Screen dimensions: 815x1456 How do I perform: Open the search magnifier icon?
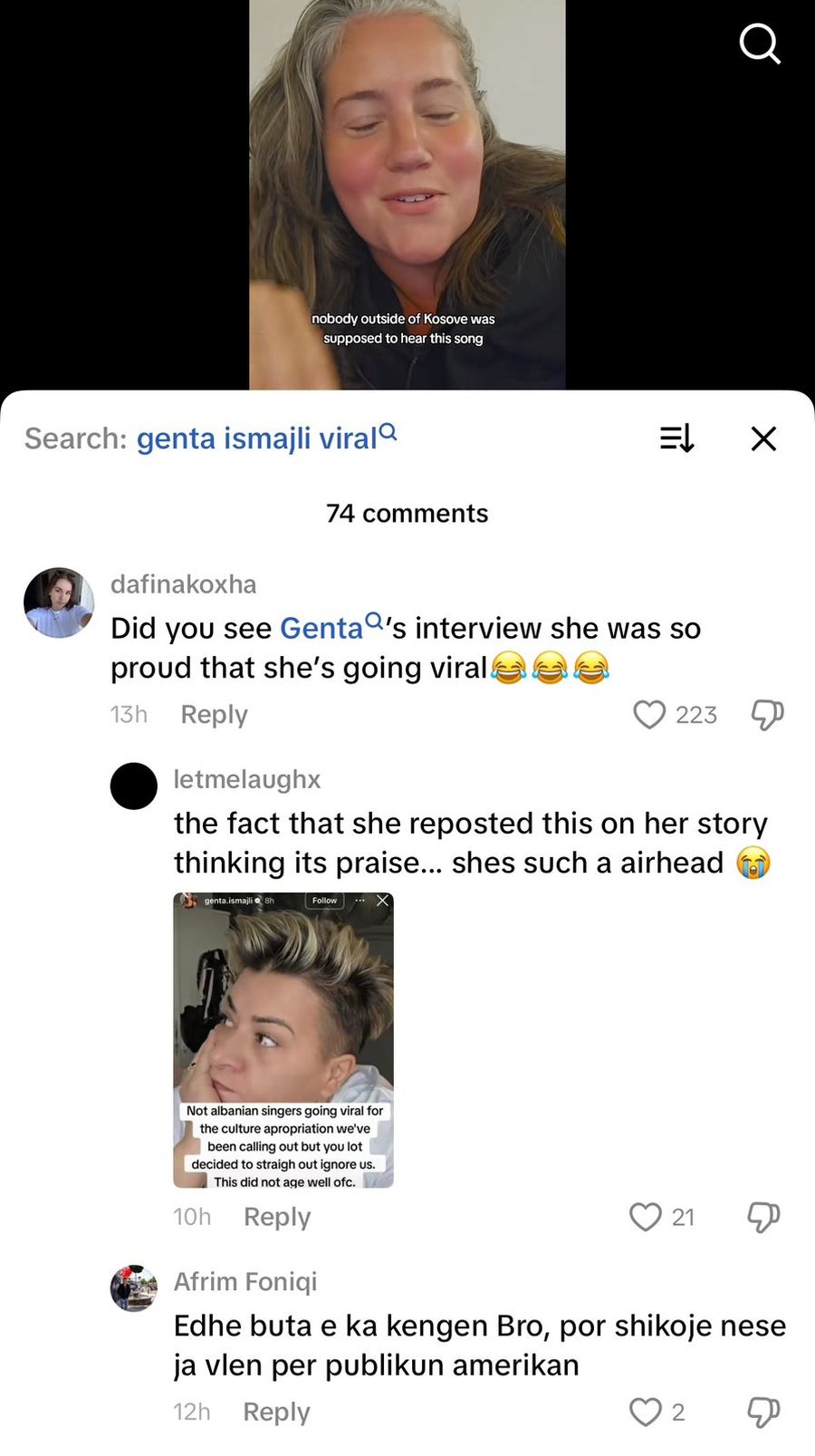pyautogui.click(x=759, y=43)
